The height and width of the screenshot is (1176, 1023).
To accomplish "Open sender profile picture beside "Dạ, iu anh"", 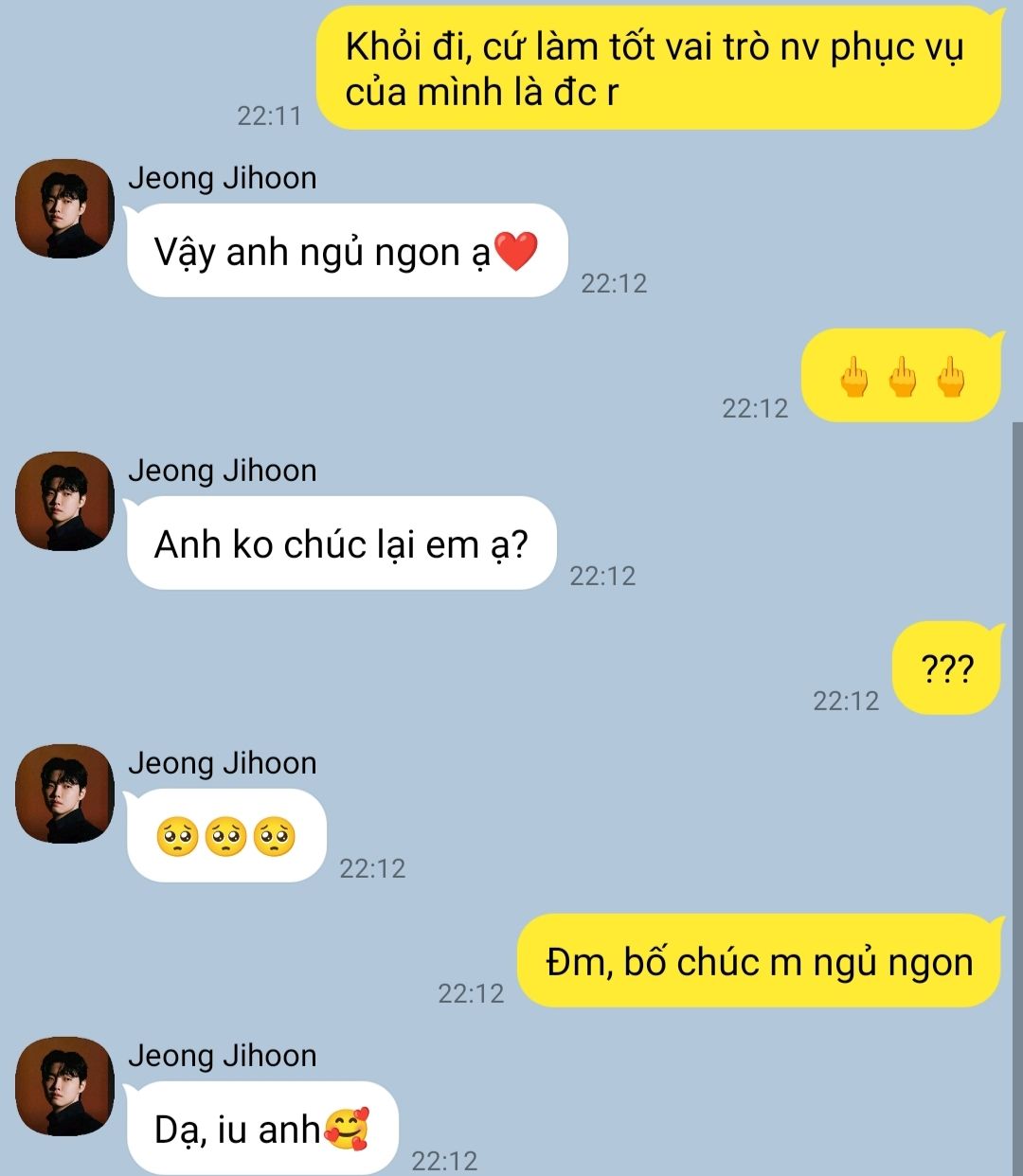I will coord(64,1086).
